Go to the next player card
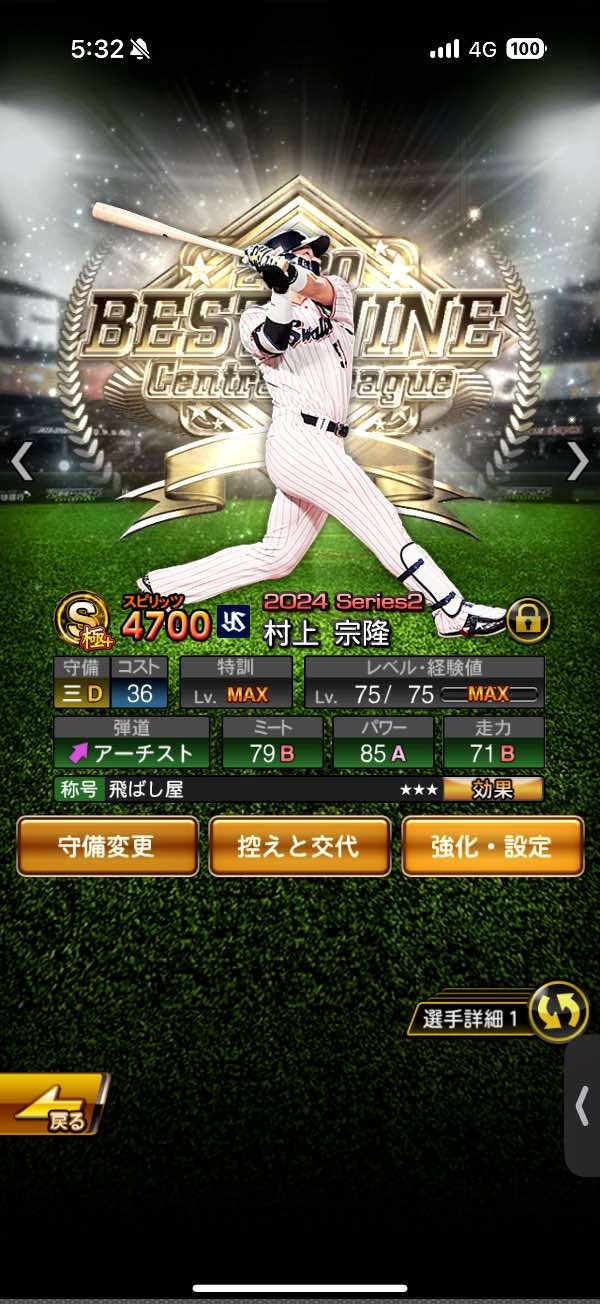The width and height of the screenshot is (600, 1304). coord(578,461)
